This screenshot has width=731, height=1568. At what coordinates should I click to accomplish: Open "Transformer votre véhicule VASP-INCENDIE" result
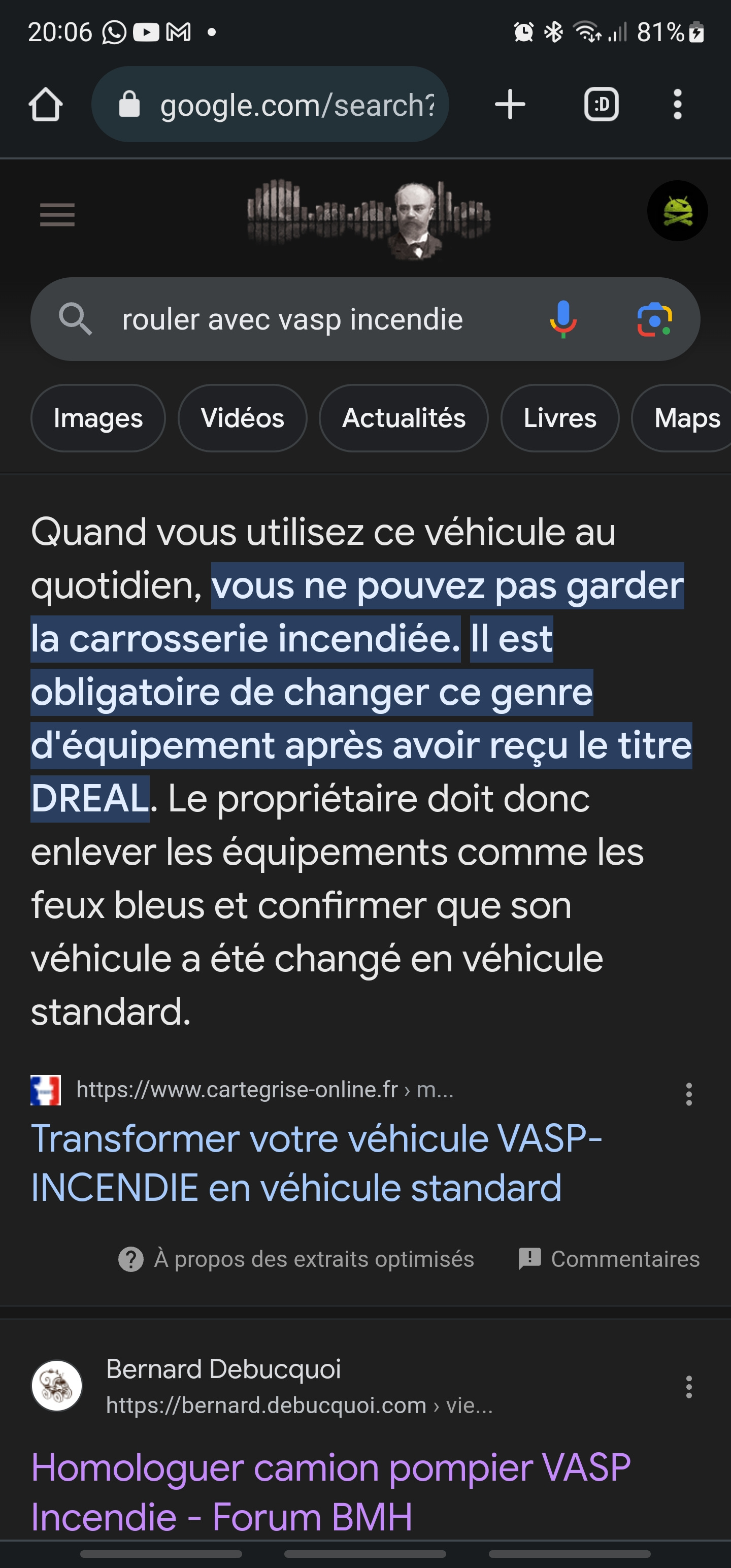click(316, 1163)
